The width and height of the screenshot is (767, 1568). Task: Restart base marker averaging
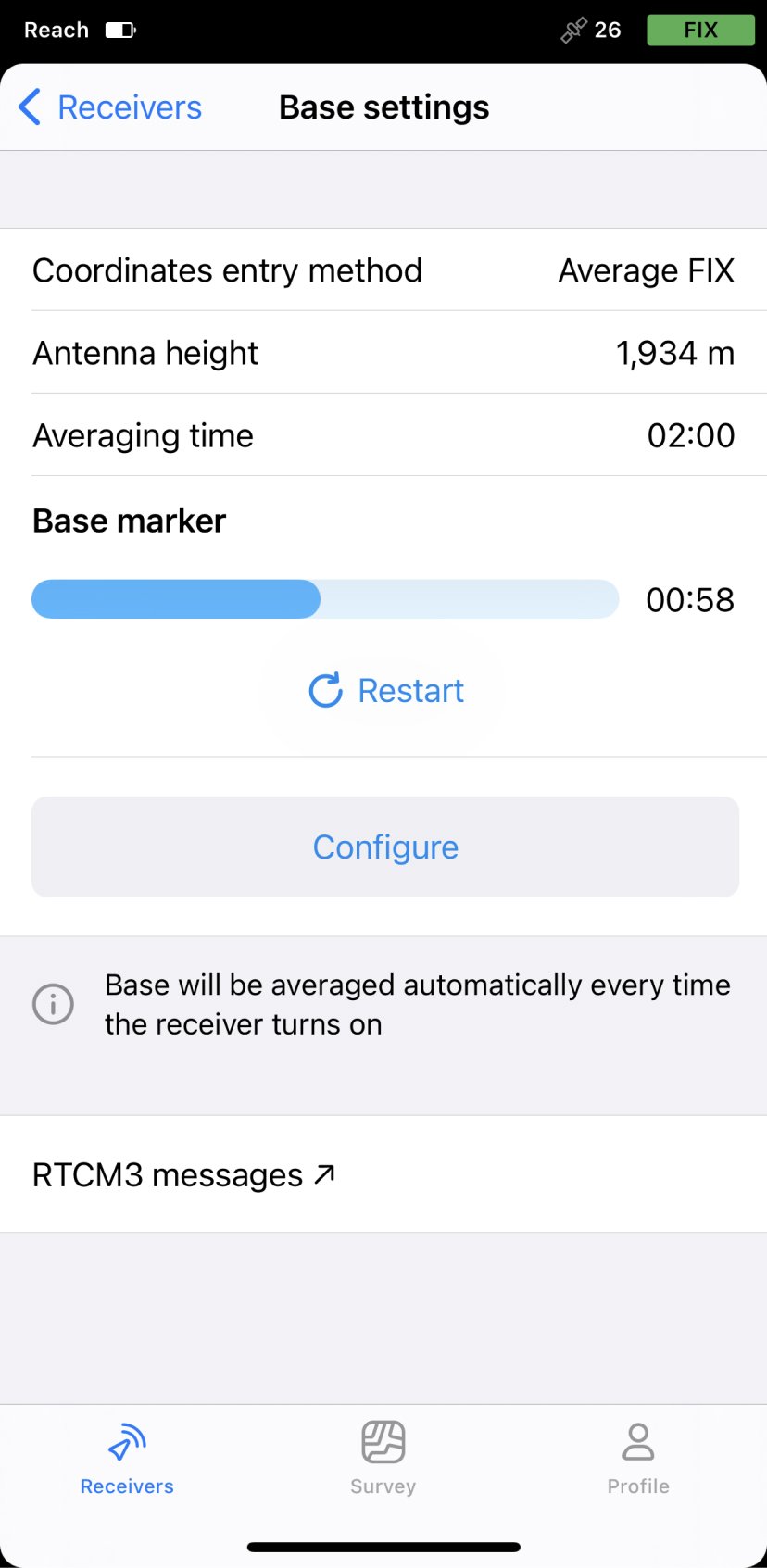click(x=386, y=691)
